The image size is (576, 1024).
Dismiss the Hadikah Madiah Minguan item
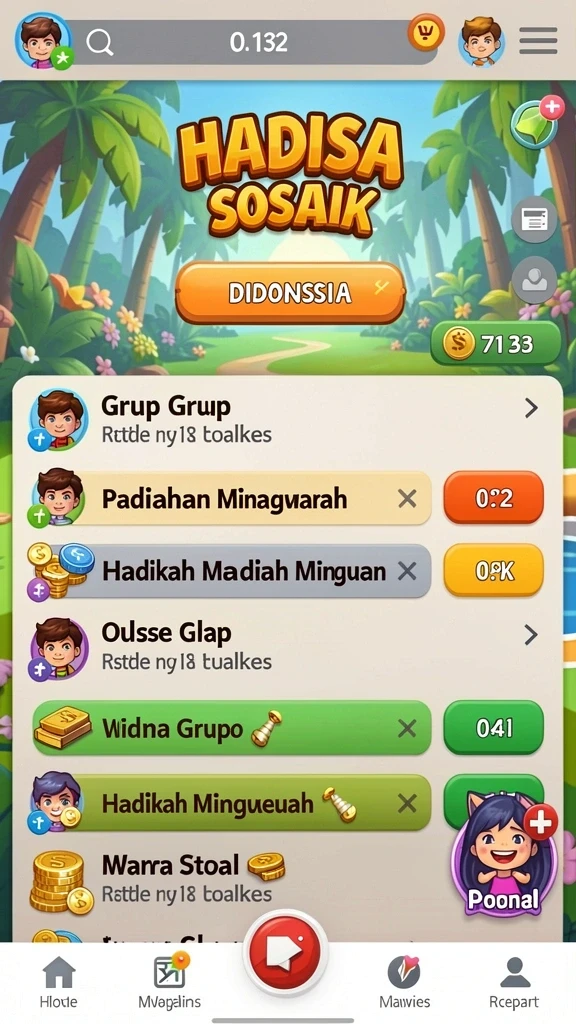(x=407, y=571)
